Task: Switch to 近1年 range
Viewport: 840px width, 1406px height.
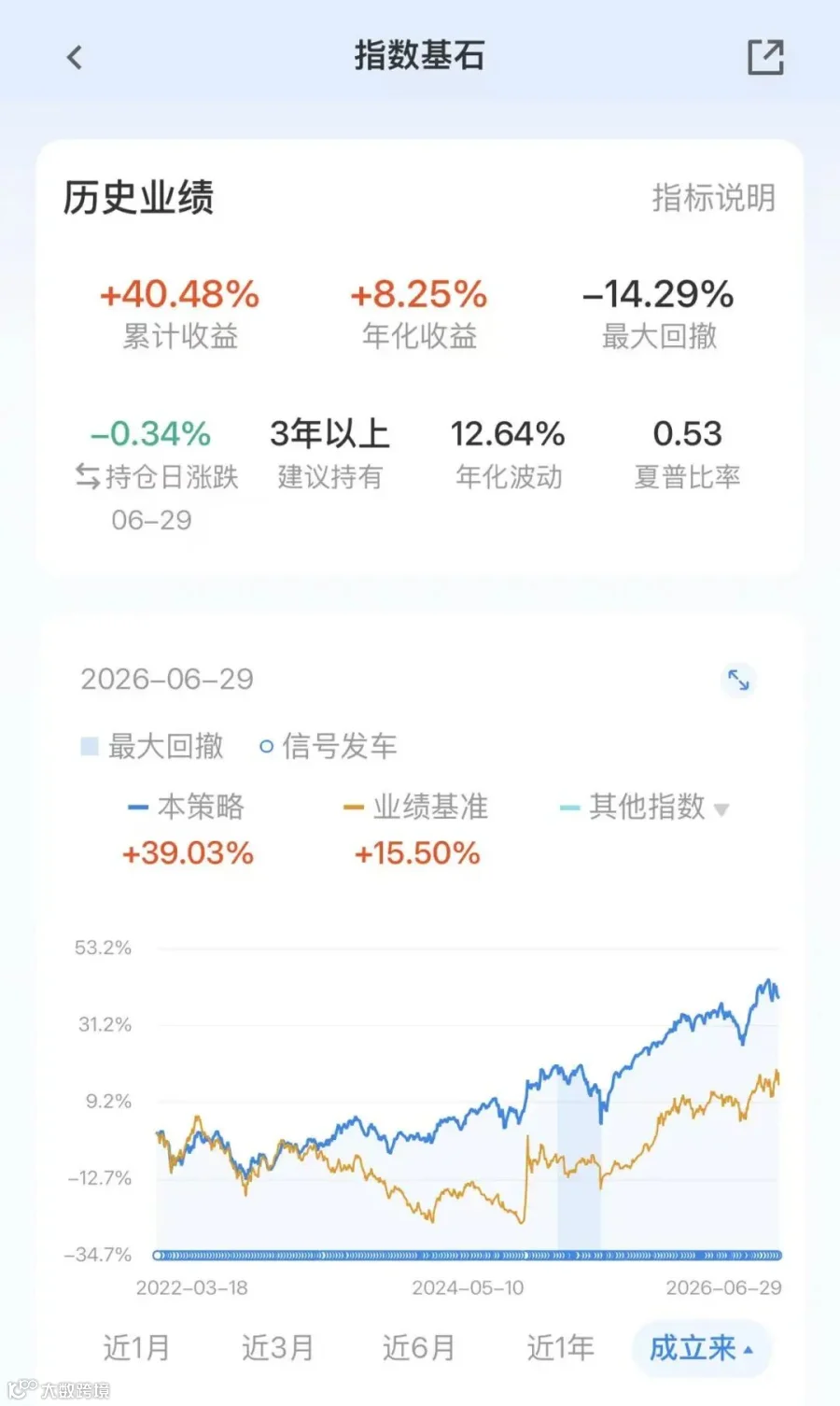Action: tap(560, 1347)
